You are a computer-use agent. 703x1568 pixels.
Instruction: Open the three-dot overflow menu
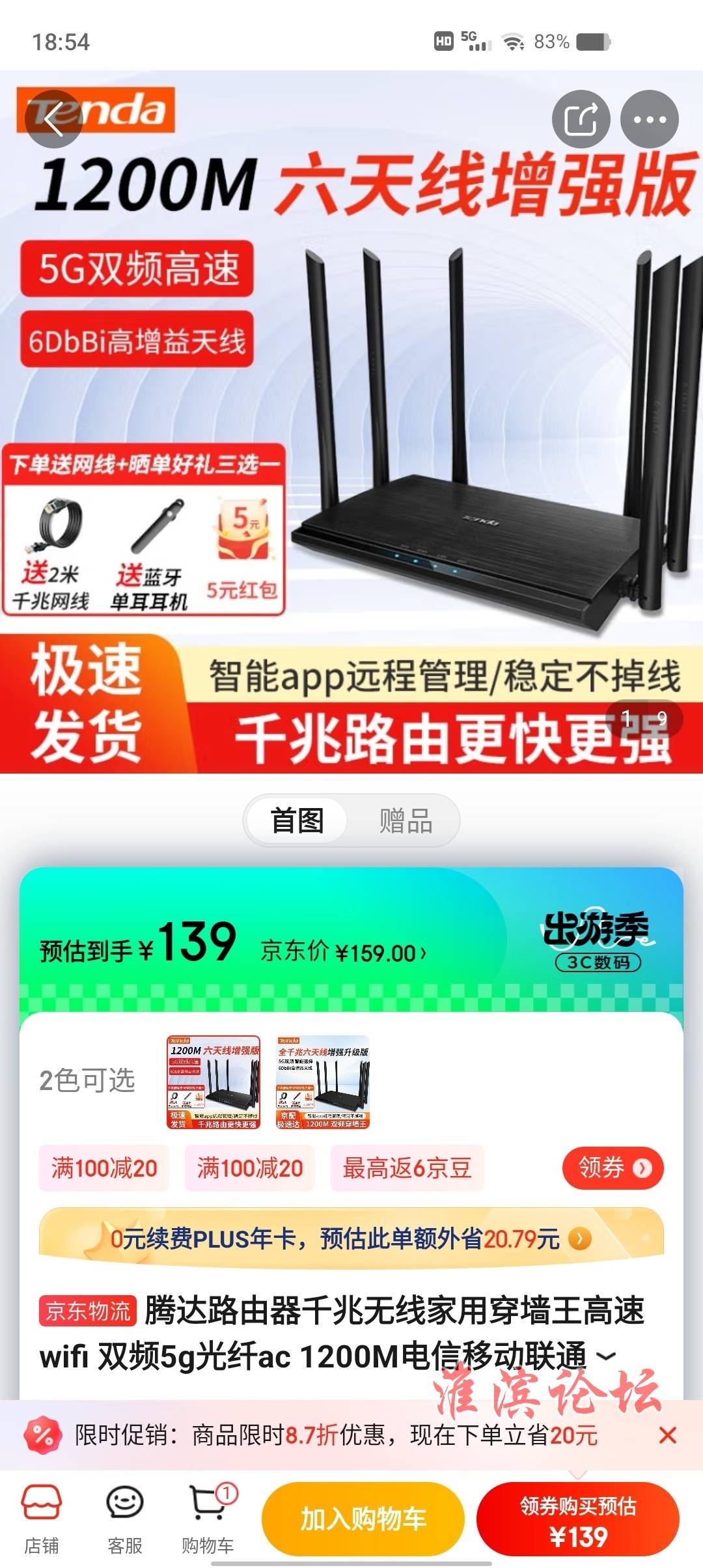(649, 119)
